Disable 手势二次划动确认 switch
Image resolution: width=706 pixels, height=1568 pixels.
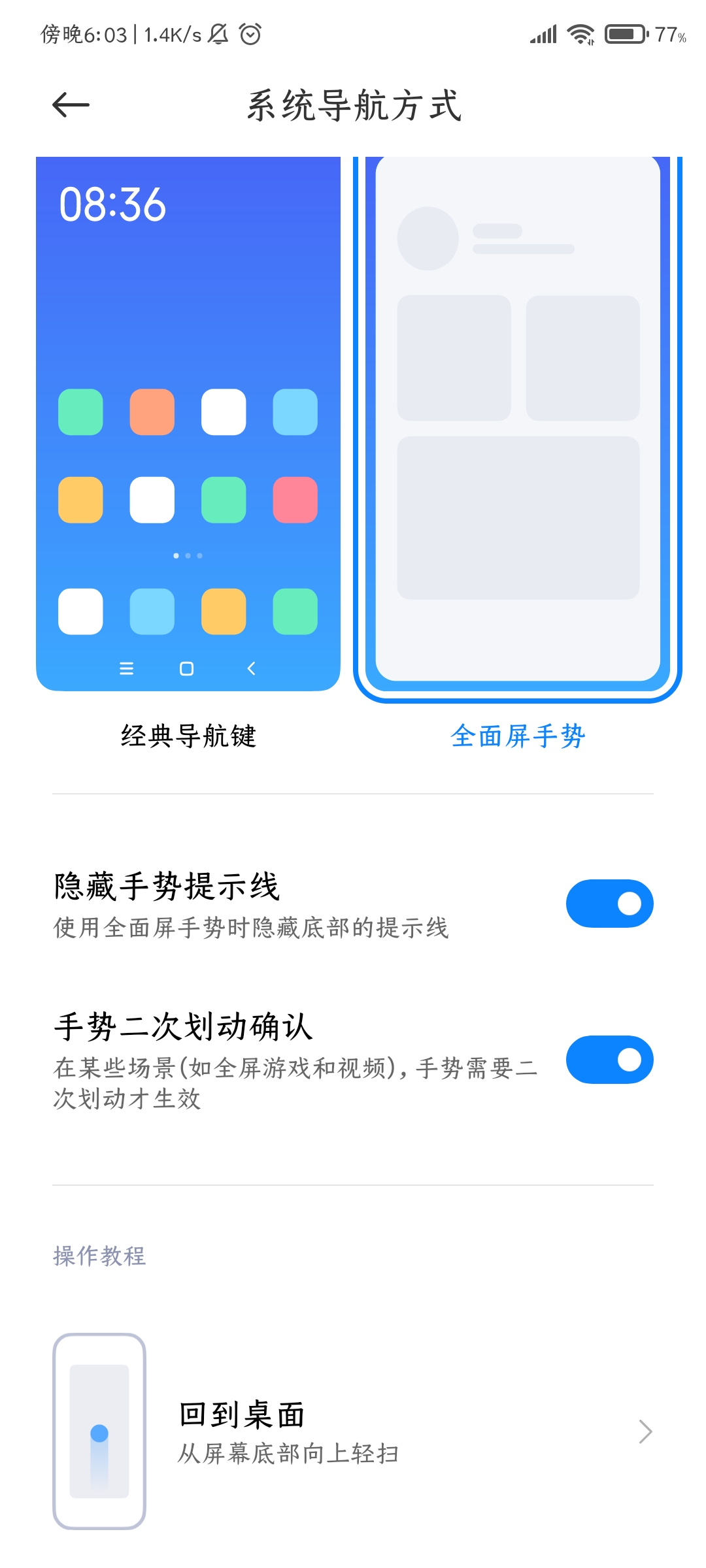coord(609,1060)
